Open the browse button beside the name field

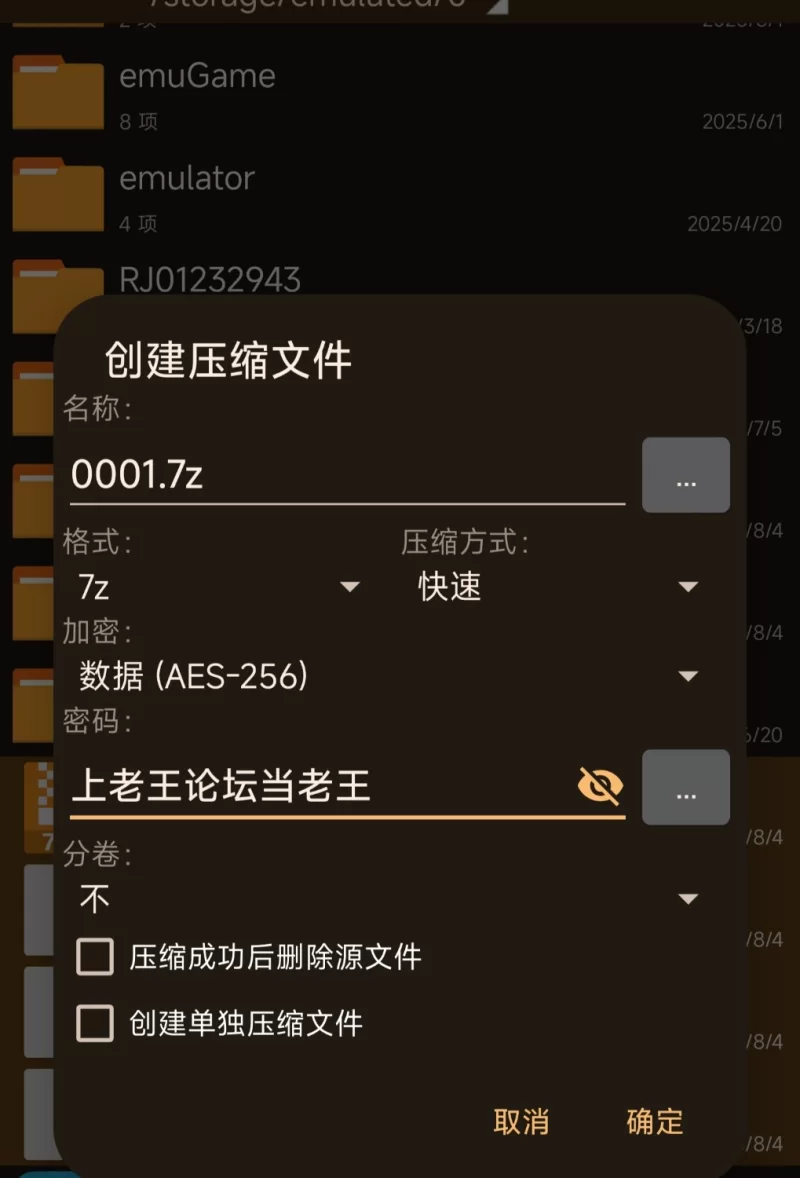685,475
